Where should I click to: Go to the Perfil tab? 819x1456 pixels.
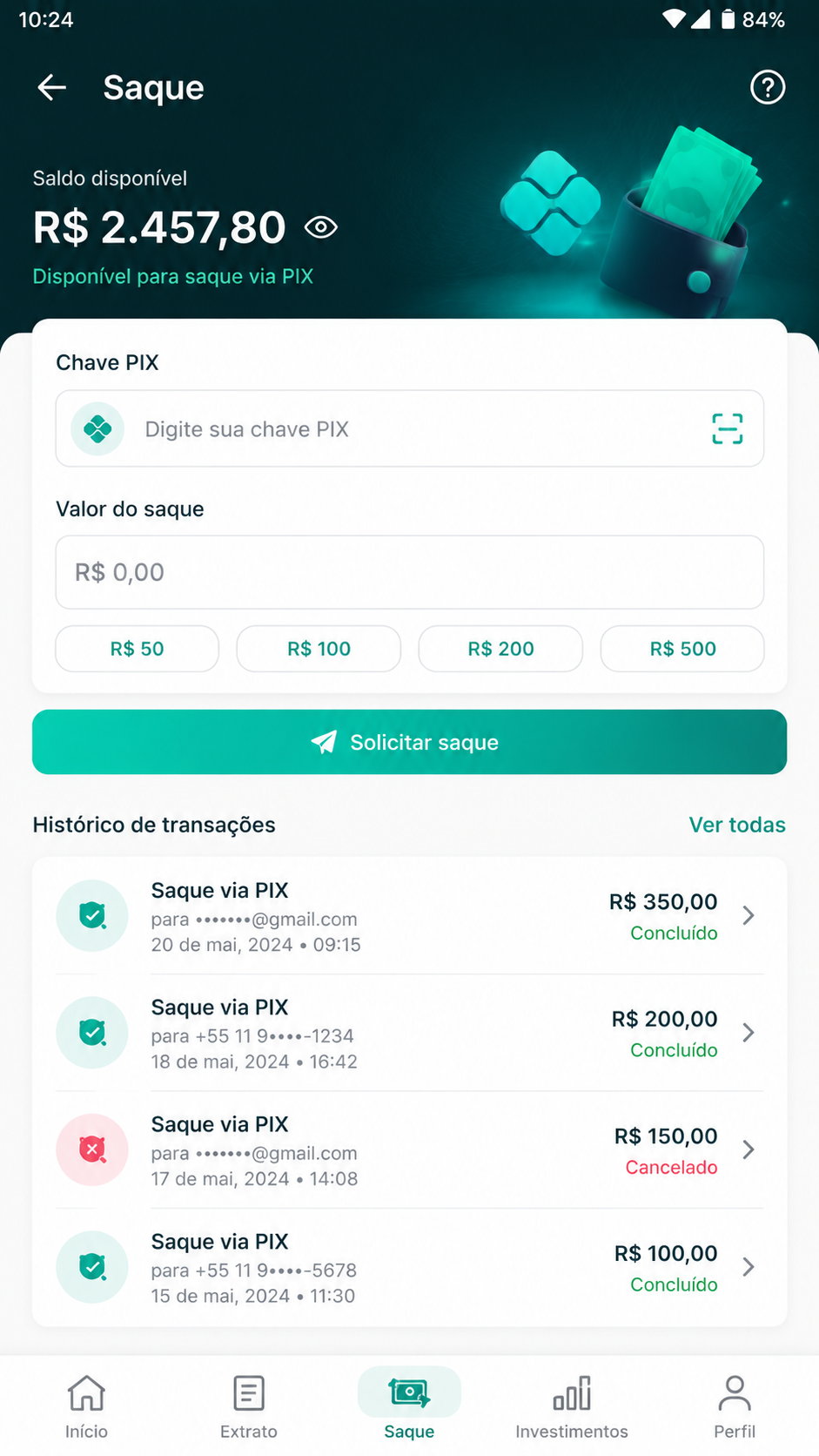735,1405
